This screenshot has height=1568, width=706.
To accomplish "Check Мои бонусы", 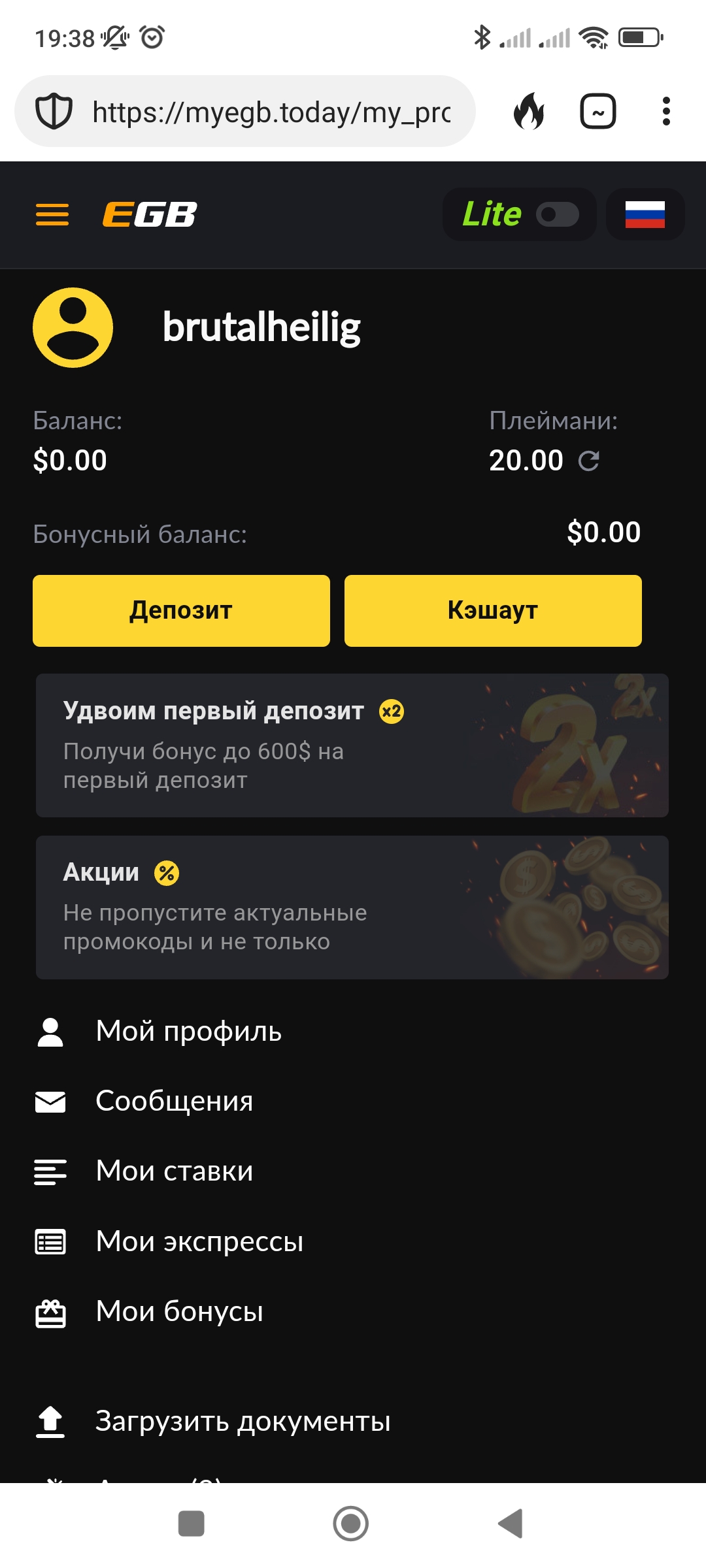I will [179, 1311].
